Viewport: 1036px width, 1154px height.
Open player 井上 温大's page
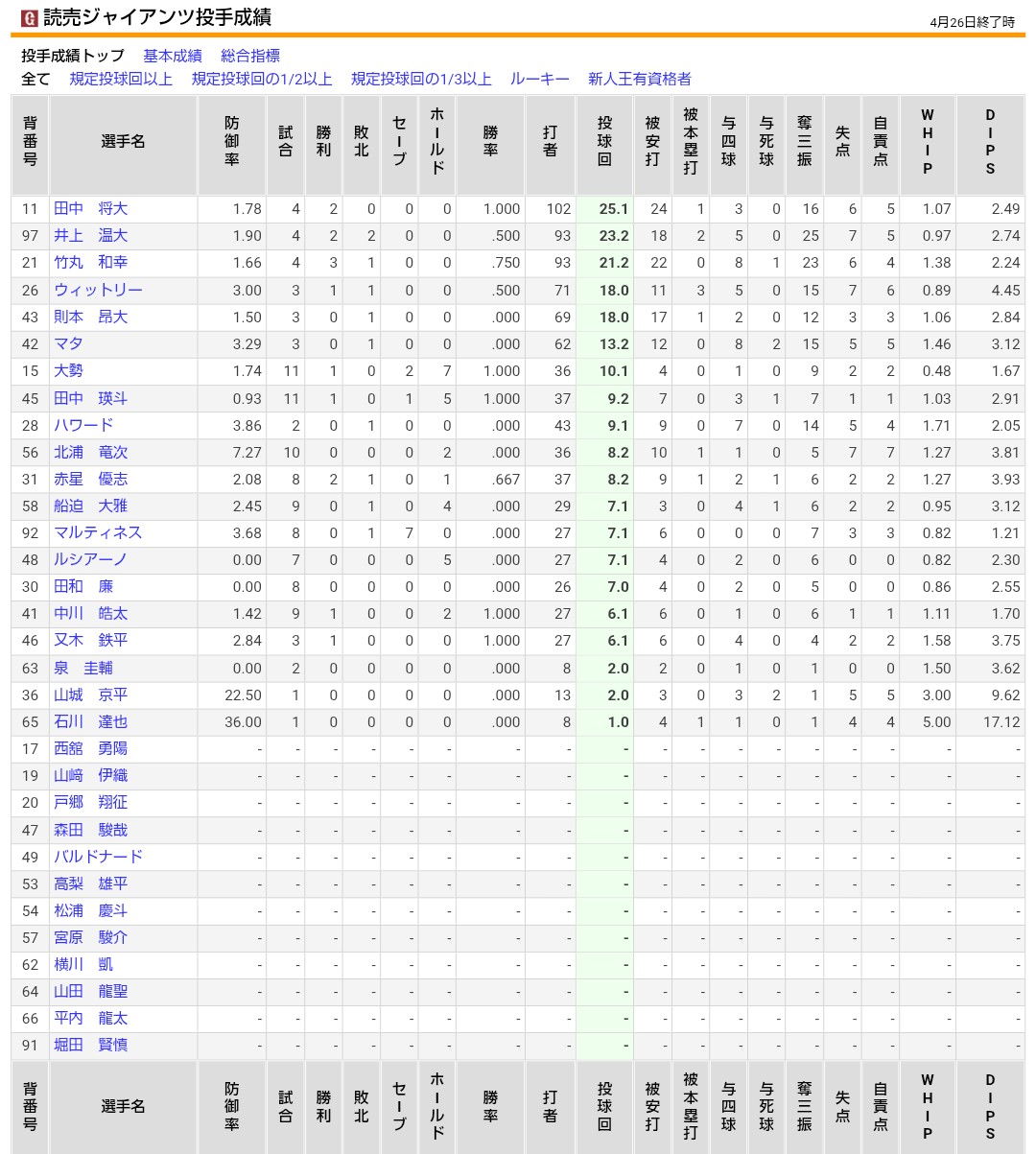[90, 235]
